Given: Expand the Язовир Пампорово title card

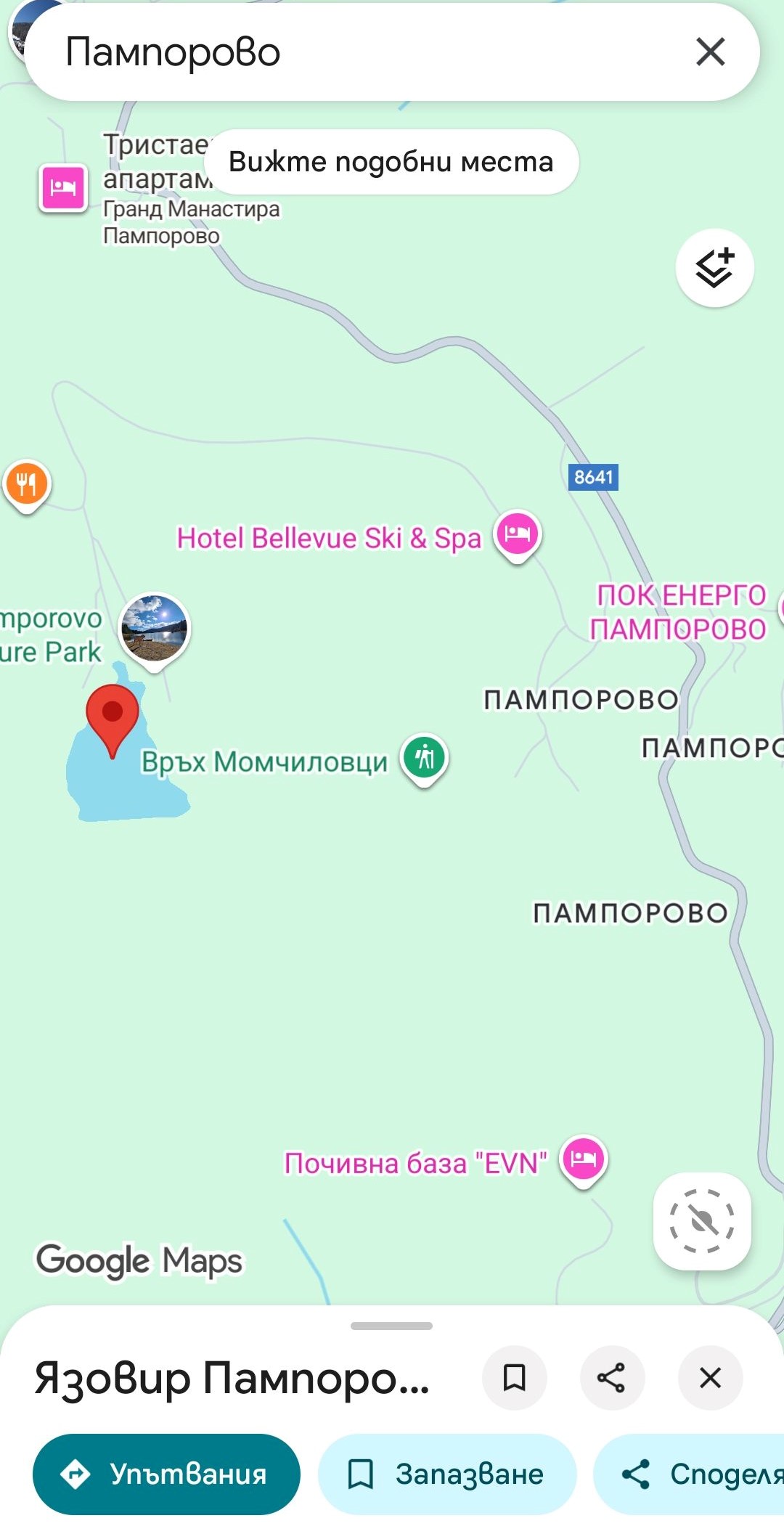Looking at the screenshot, I should coord(232,1377).
